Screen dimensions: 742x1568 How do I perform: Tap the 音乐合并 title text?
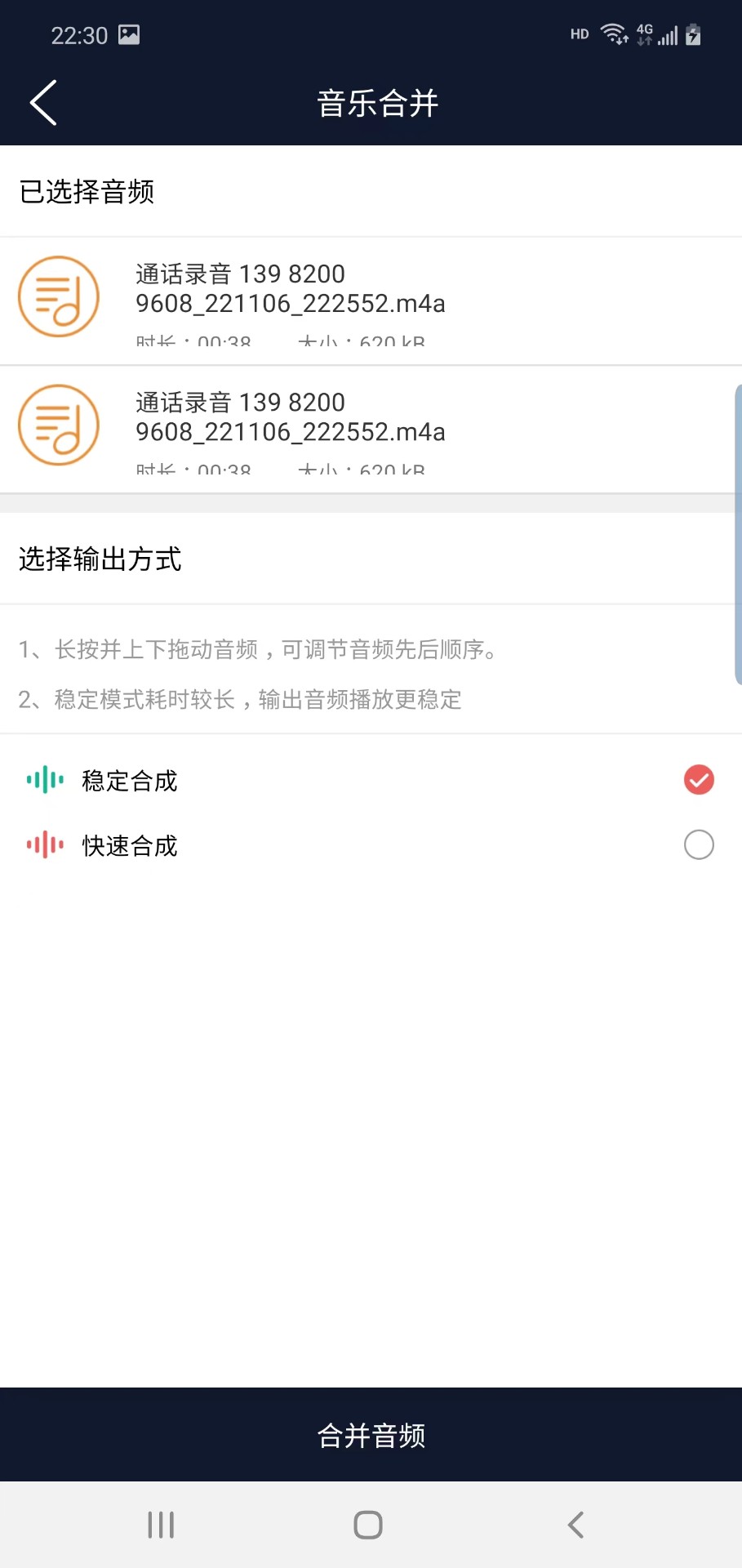377,103
